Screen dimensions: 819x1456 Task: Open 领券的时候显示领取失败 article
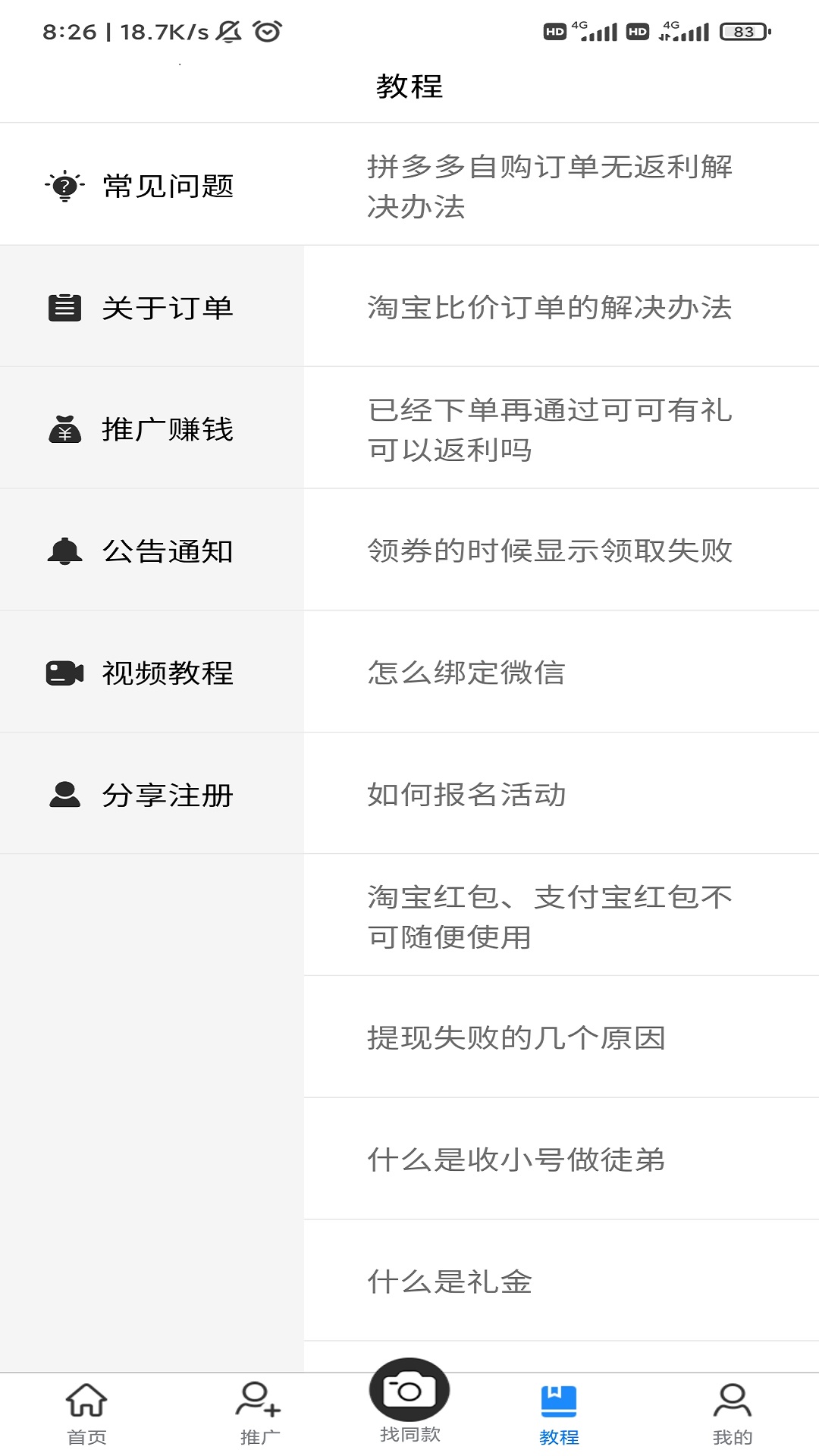point(550,551)
